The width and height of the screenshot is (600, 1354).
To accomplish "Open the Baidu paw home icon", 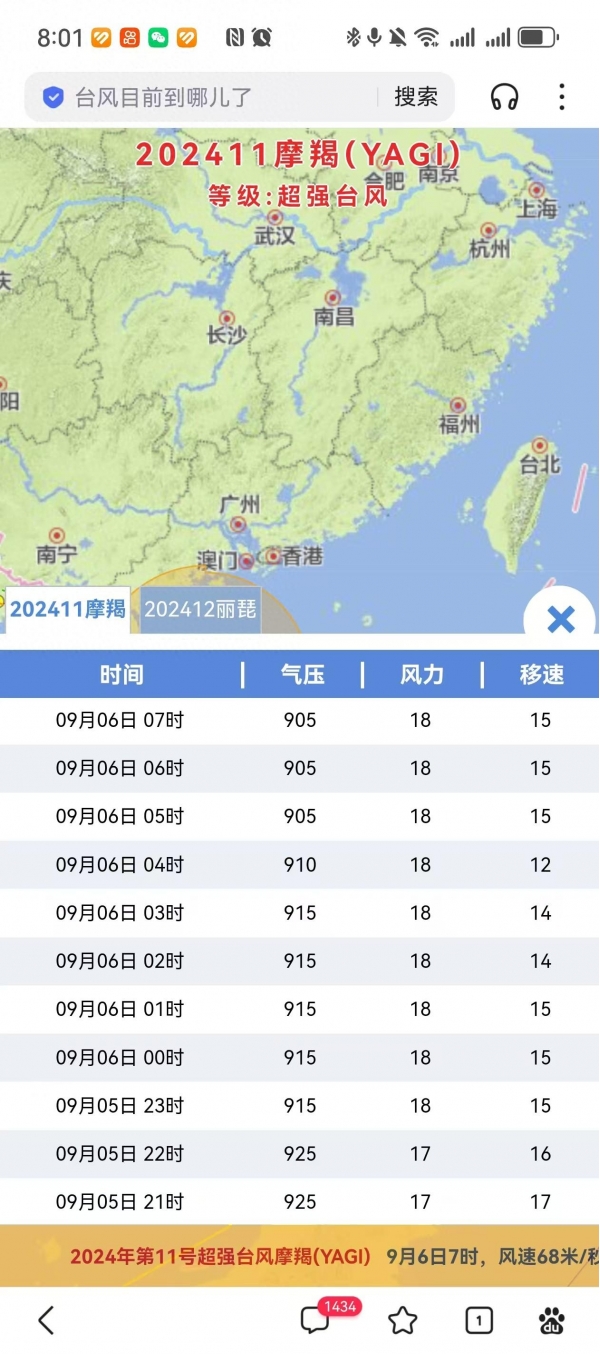I will tap(551, 1320).
